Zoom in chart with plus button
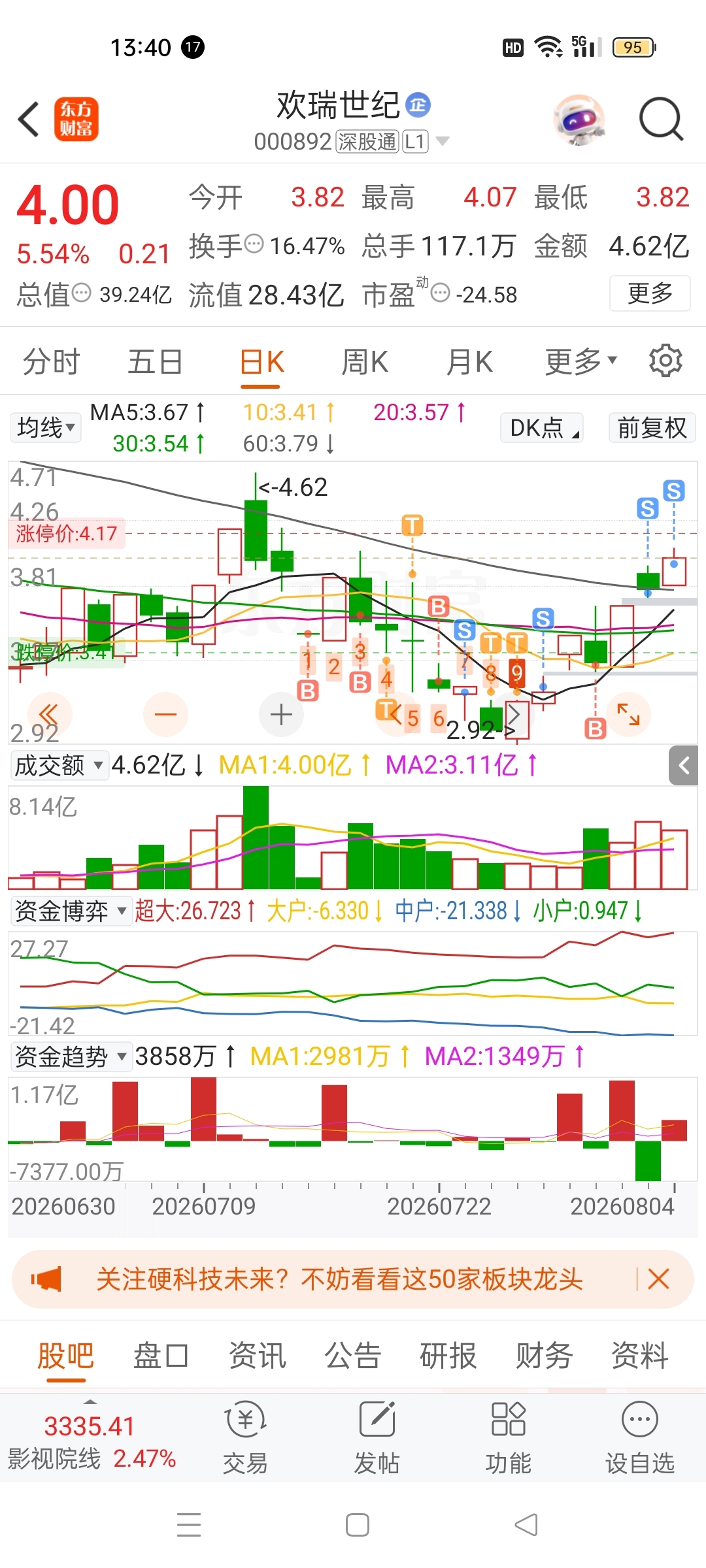Viewport: 706px width, 1568px height. [x=281, y=714]
